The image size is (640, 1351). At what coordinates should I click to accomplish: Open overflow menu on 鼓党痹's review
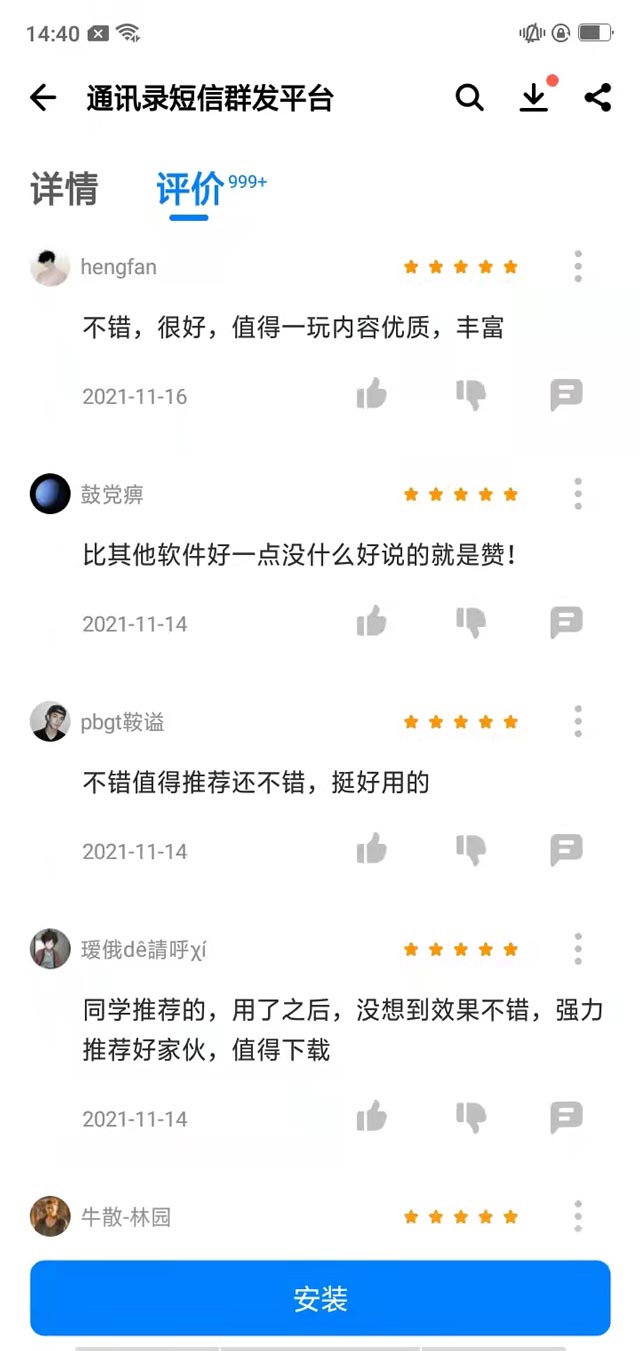pos(578,494)
